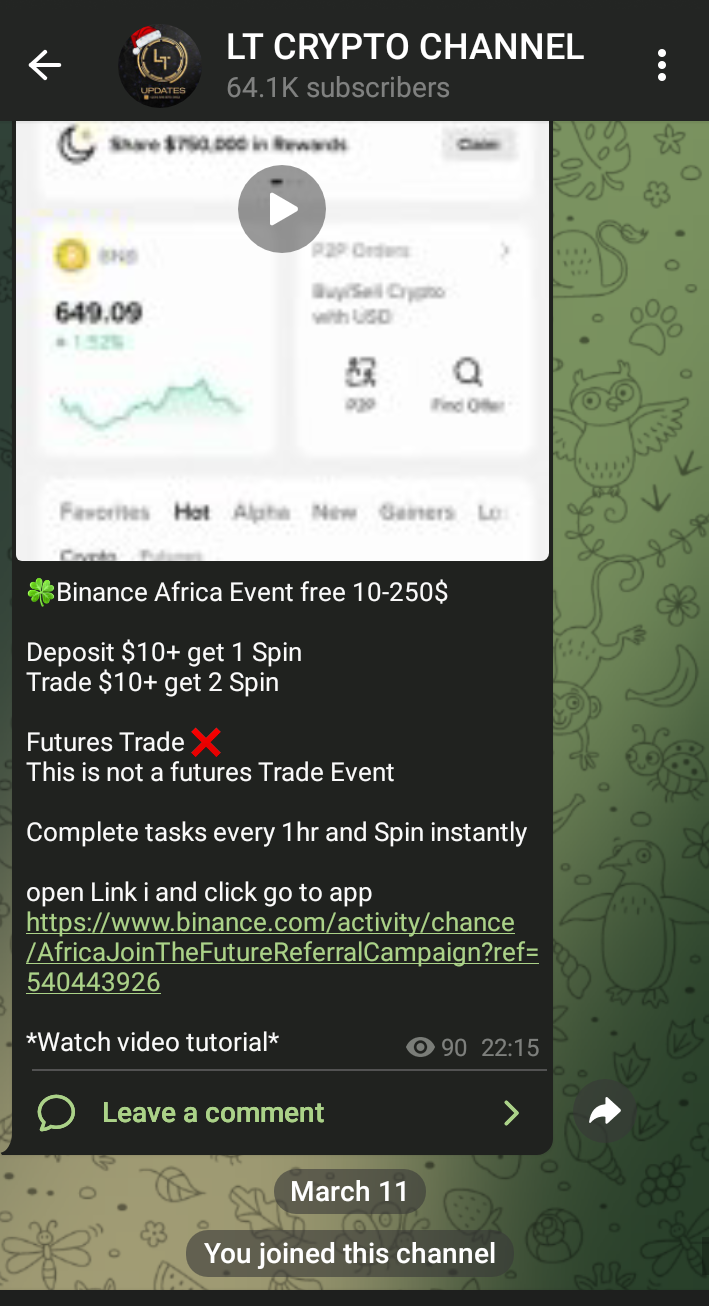Leave a comment on the post
Viewport: 709px width, 1306px height.
[212, 1112]
